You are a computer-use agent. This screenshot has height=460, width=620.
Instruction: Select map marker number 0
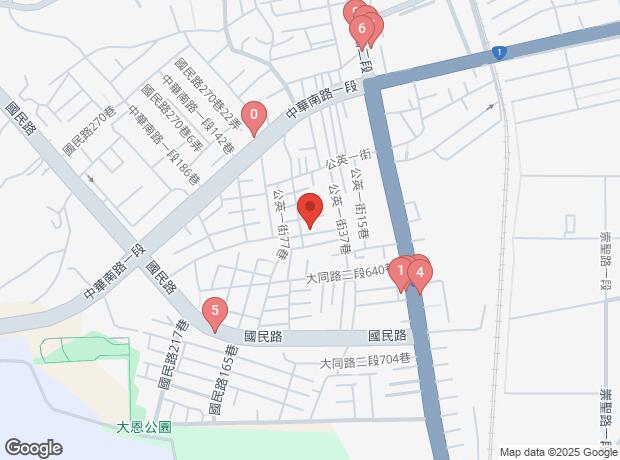(x=254, y=118)
